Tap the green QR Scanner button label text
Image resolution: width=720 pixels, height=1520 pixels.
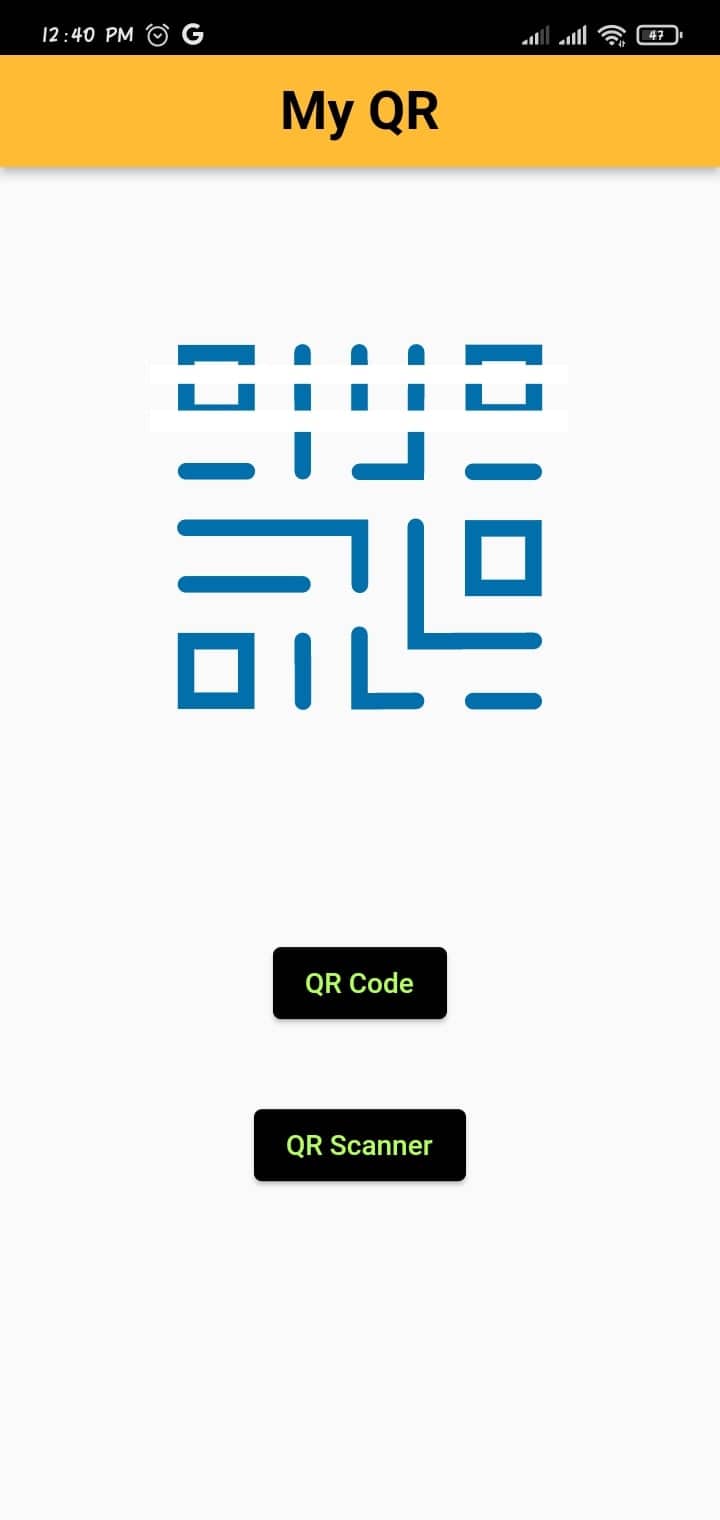360,1145
